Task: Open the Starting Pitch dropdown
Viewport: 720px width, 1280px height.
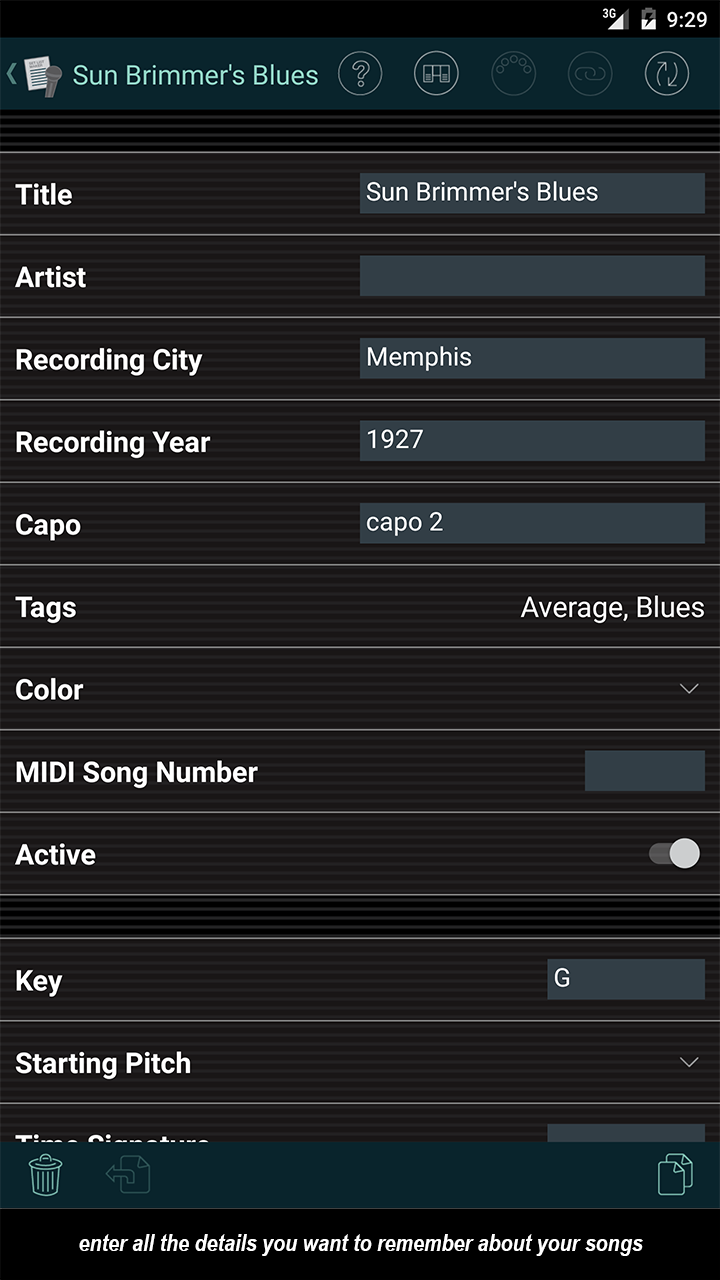Action: (688, 1062)
